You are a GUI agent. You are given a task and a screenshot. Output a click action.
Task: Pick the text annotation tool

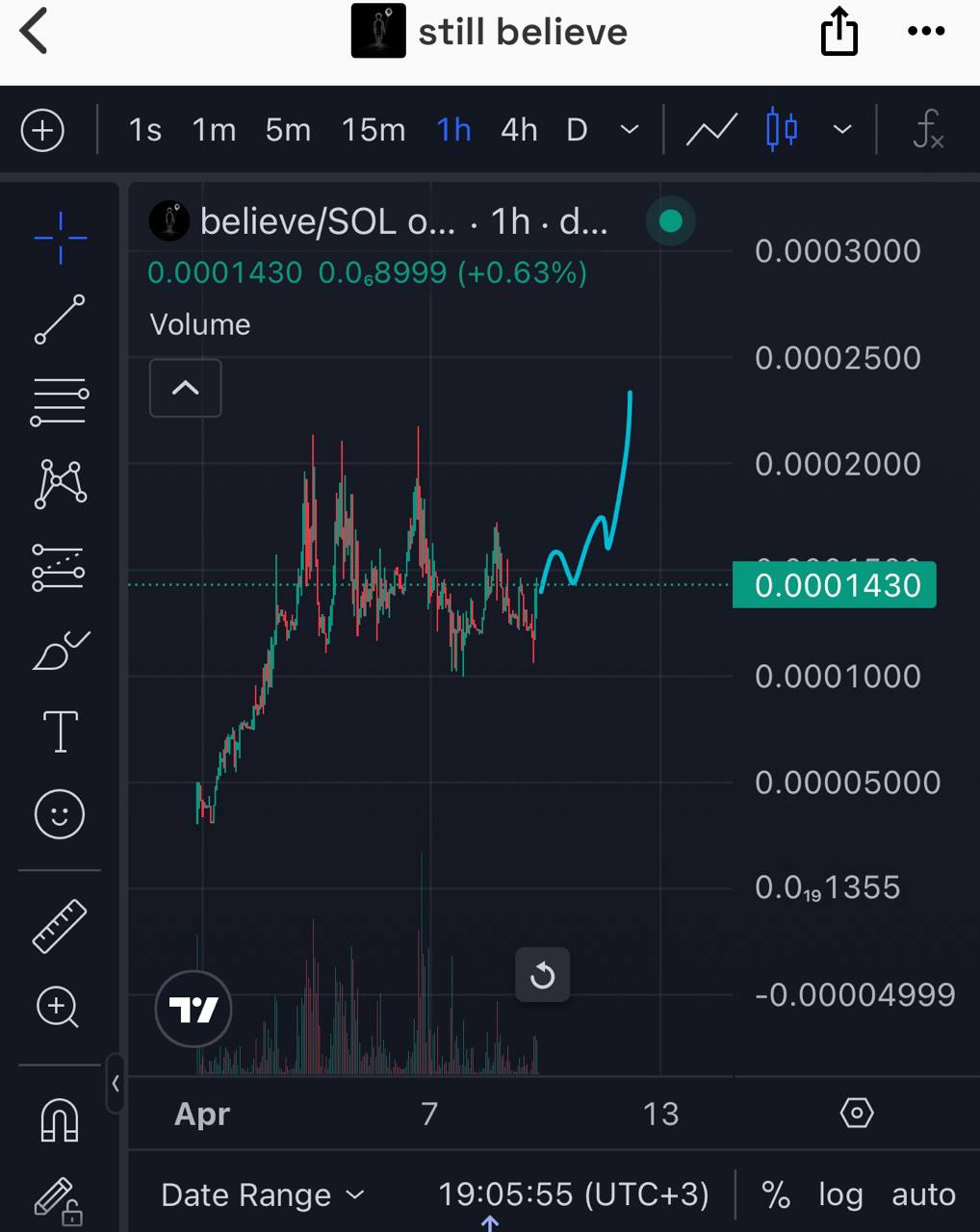pyautogui.click(x=60, y=732)
